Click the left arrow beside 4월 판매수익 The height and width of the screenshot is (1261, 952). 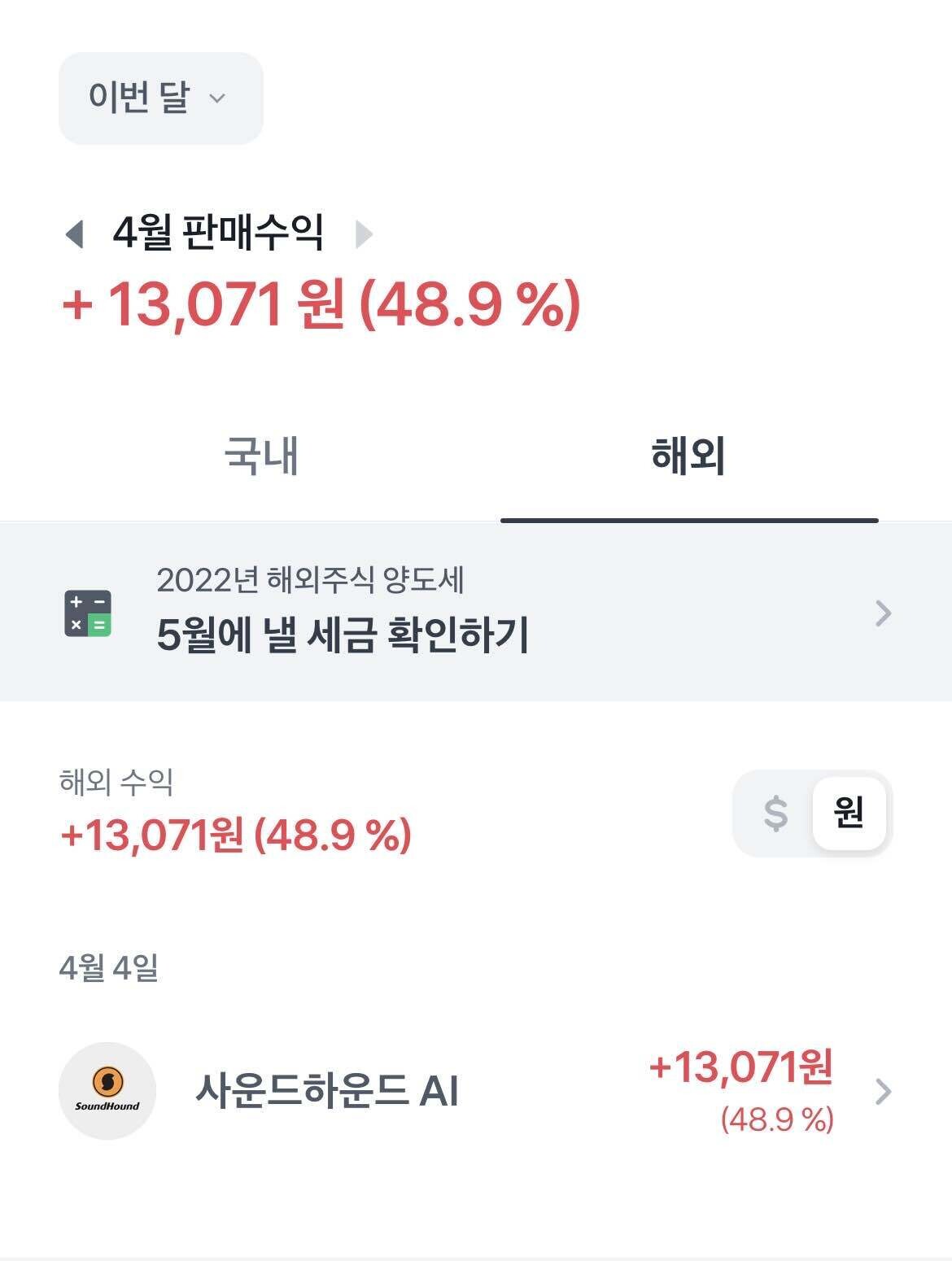pyautogui.click(x=74, y=233)
